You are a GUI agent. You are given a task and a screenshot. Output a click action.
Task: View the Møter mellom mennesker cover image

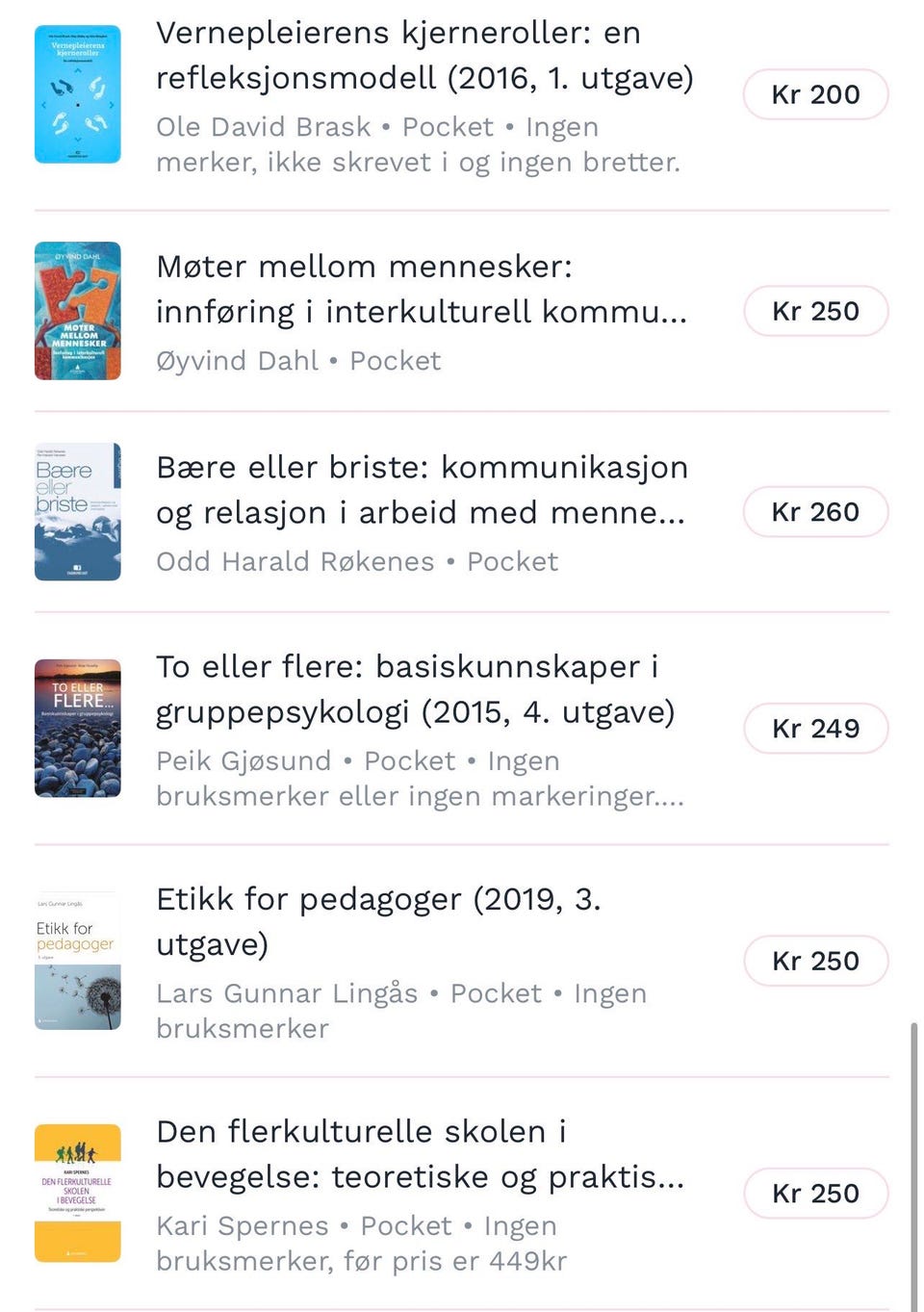(77, 311)
